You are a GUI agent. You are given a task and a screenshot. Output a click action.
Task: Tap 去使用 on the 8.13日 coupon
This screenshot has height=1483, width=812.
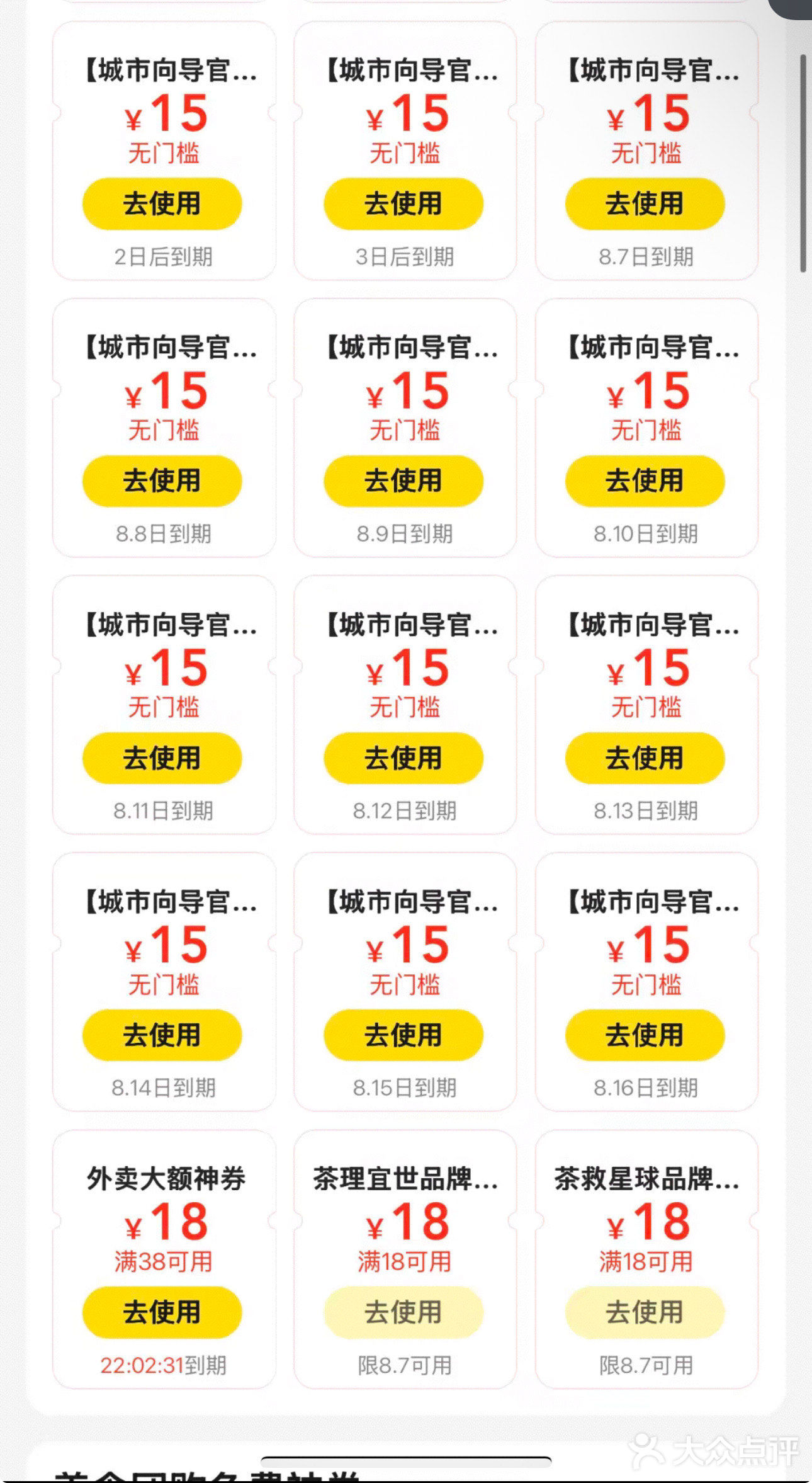[645, 758]
